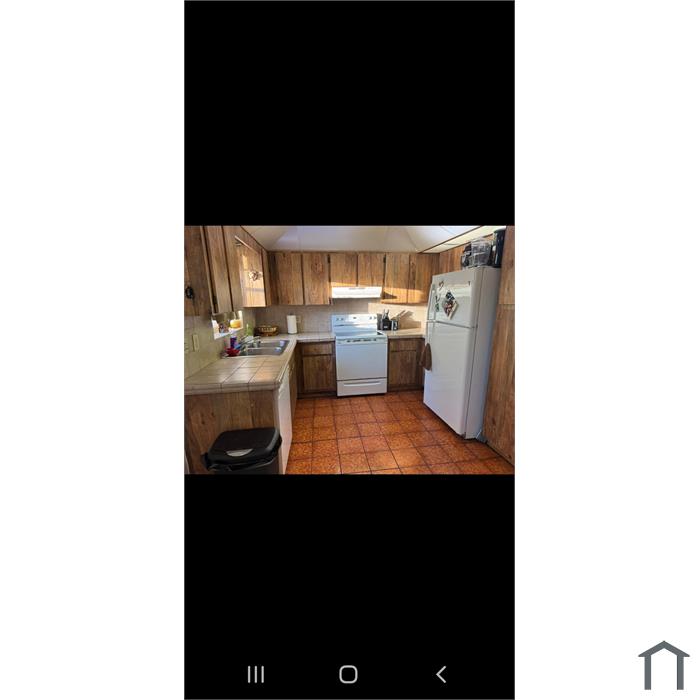Image resolution: width=700 pixels, height=700 pixels.
Task: Return to the home screen
Action: point(348,674)
